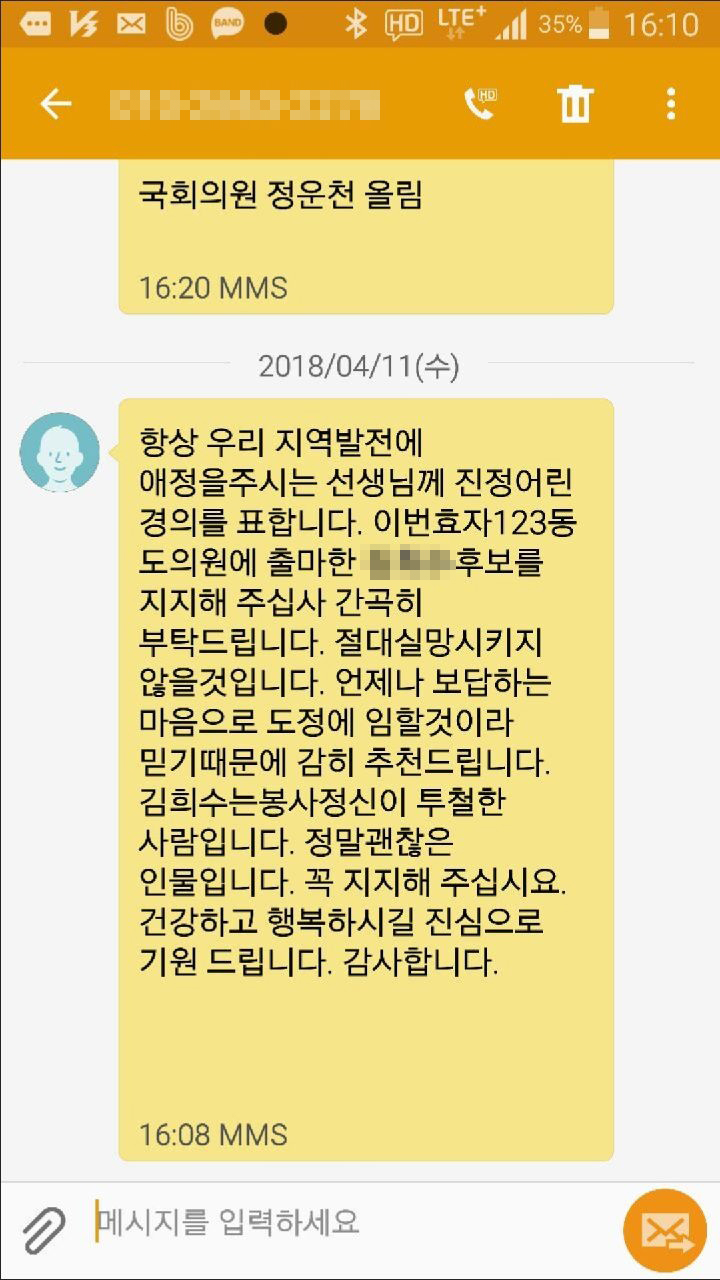Image resolution: width=720 pixels, height=1280 pixels.
Task: Tap the sender's profile avatar
Action: coord(60,452)
